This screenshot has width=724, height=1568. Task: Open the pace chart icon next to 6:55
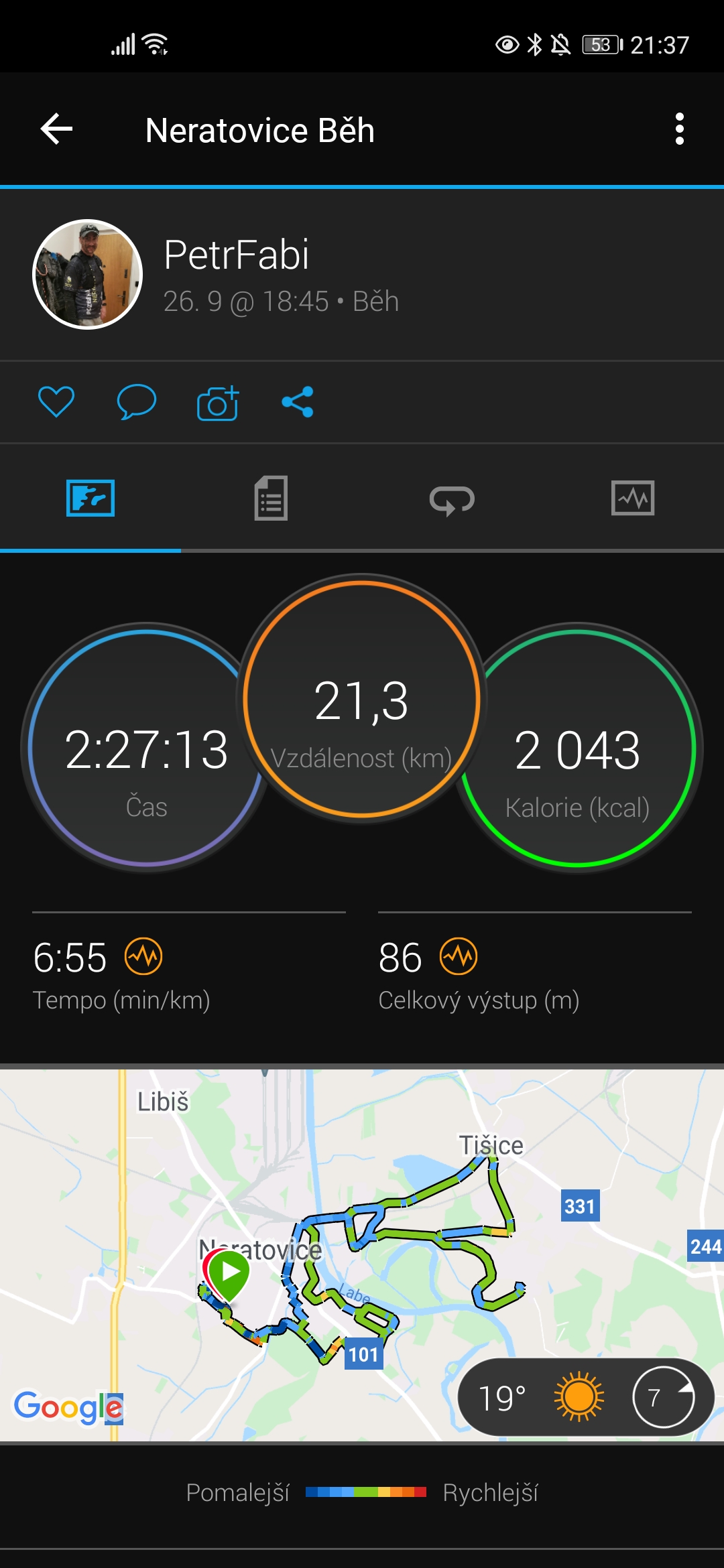pyautogui.click(x=143, y=956)
